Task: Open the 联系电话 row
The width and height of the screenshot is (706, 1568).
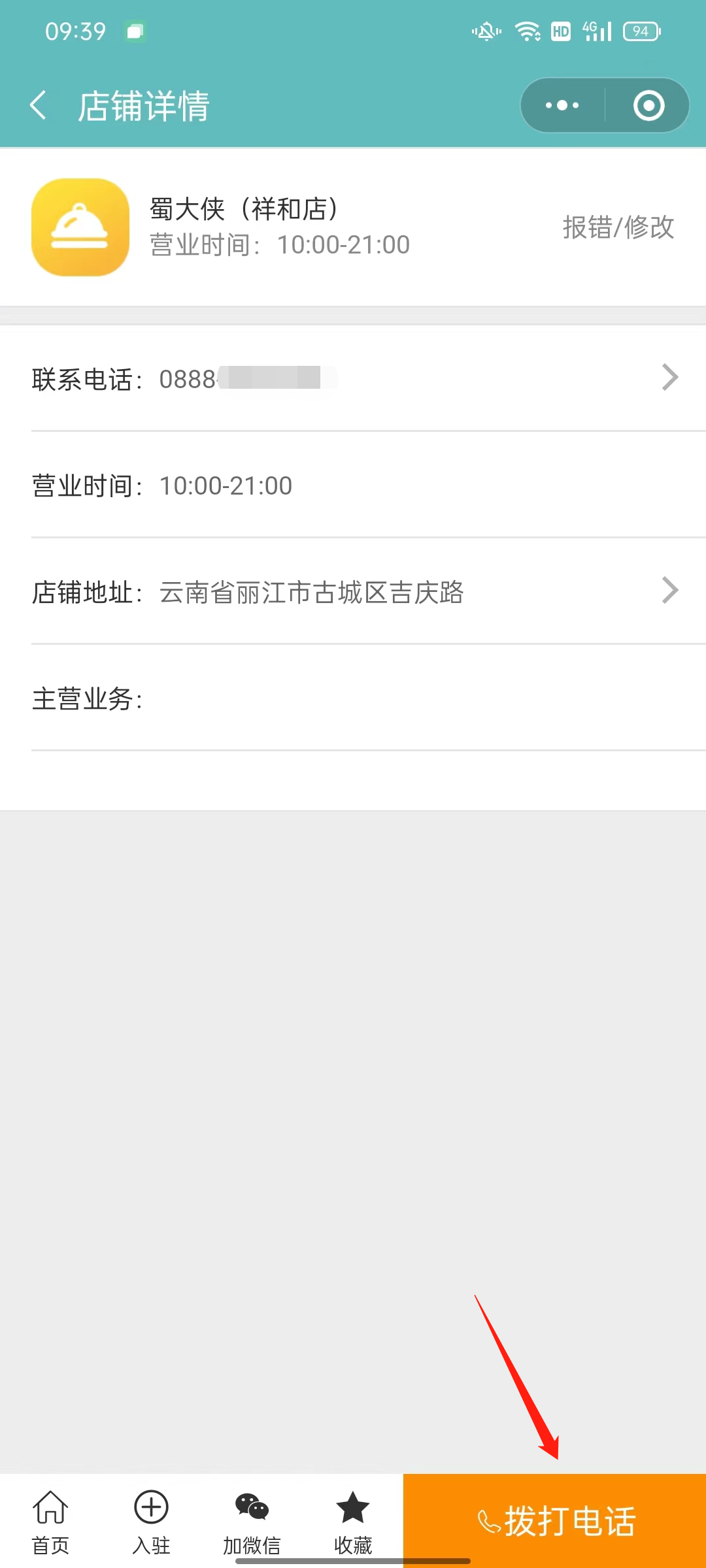Action: click(353, 378)
